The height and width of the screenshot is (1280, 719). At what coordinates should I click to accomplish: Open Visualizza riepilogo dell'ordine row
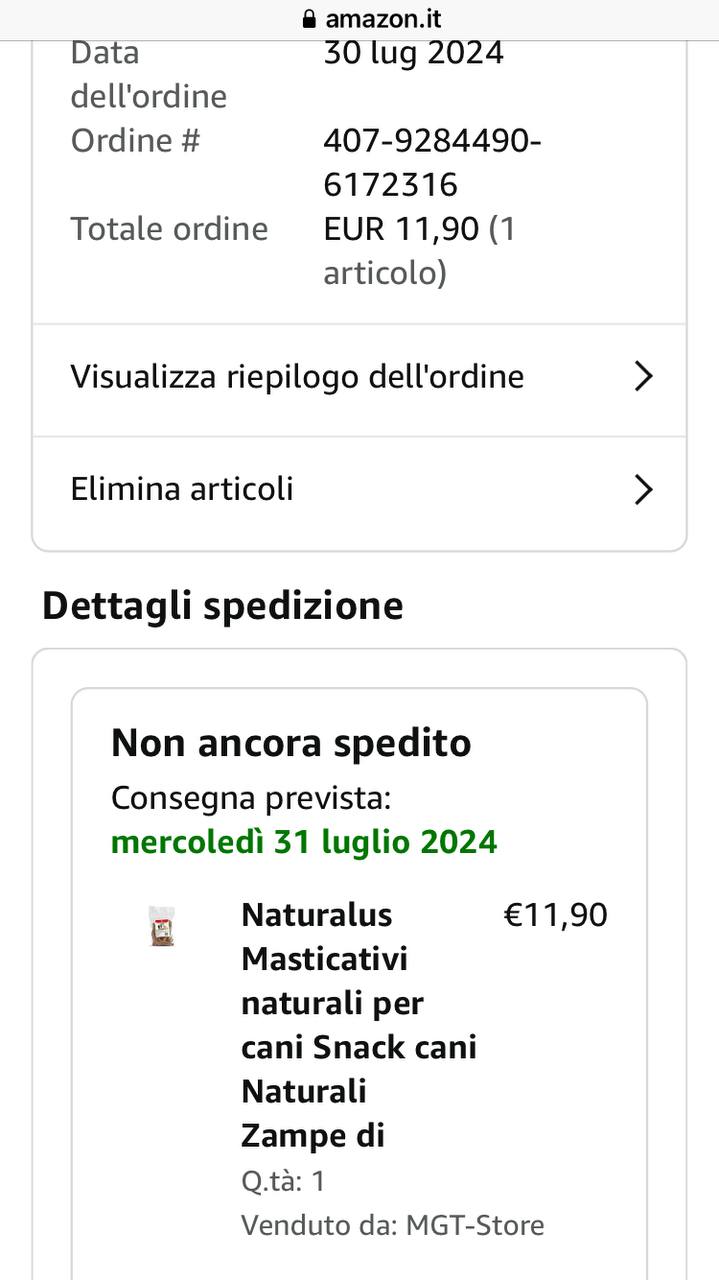(359, 377)
